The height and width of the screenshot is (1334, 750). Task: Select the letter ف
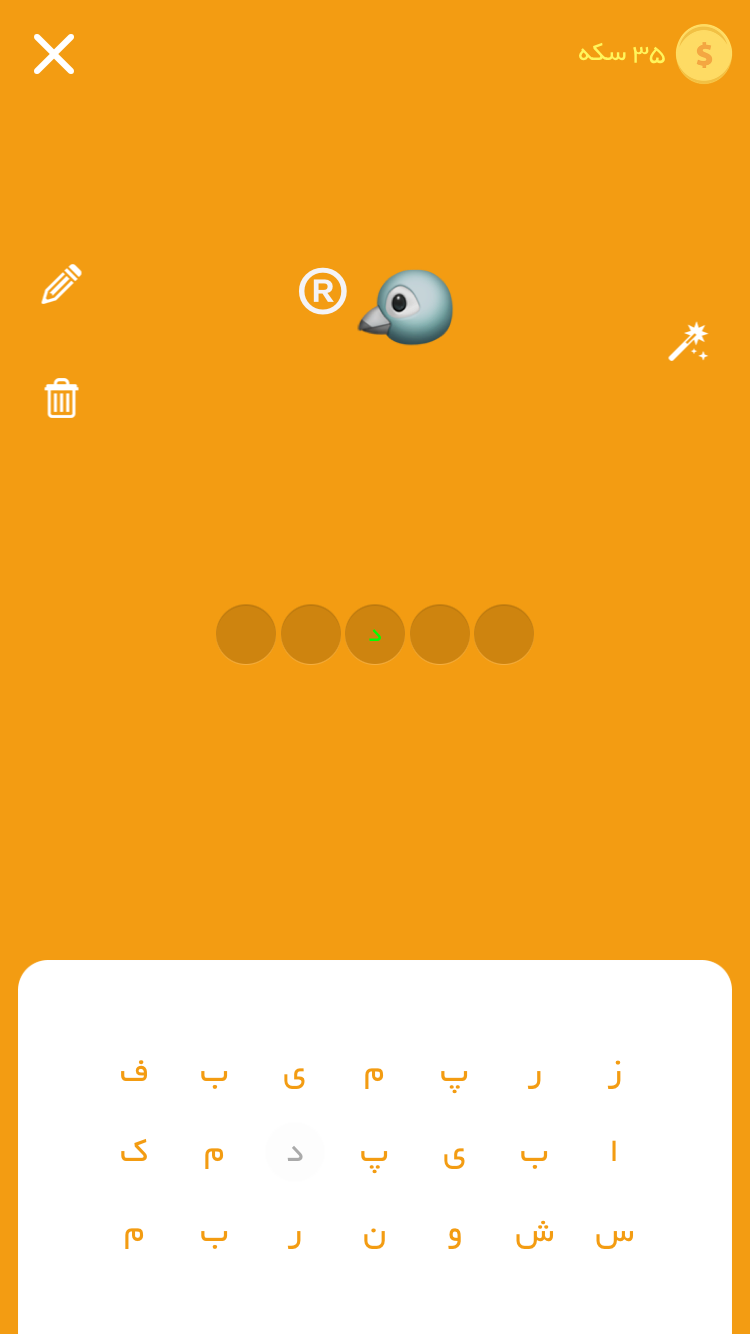pos(134,1072)
